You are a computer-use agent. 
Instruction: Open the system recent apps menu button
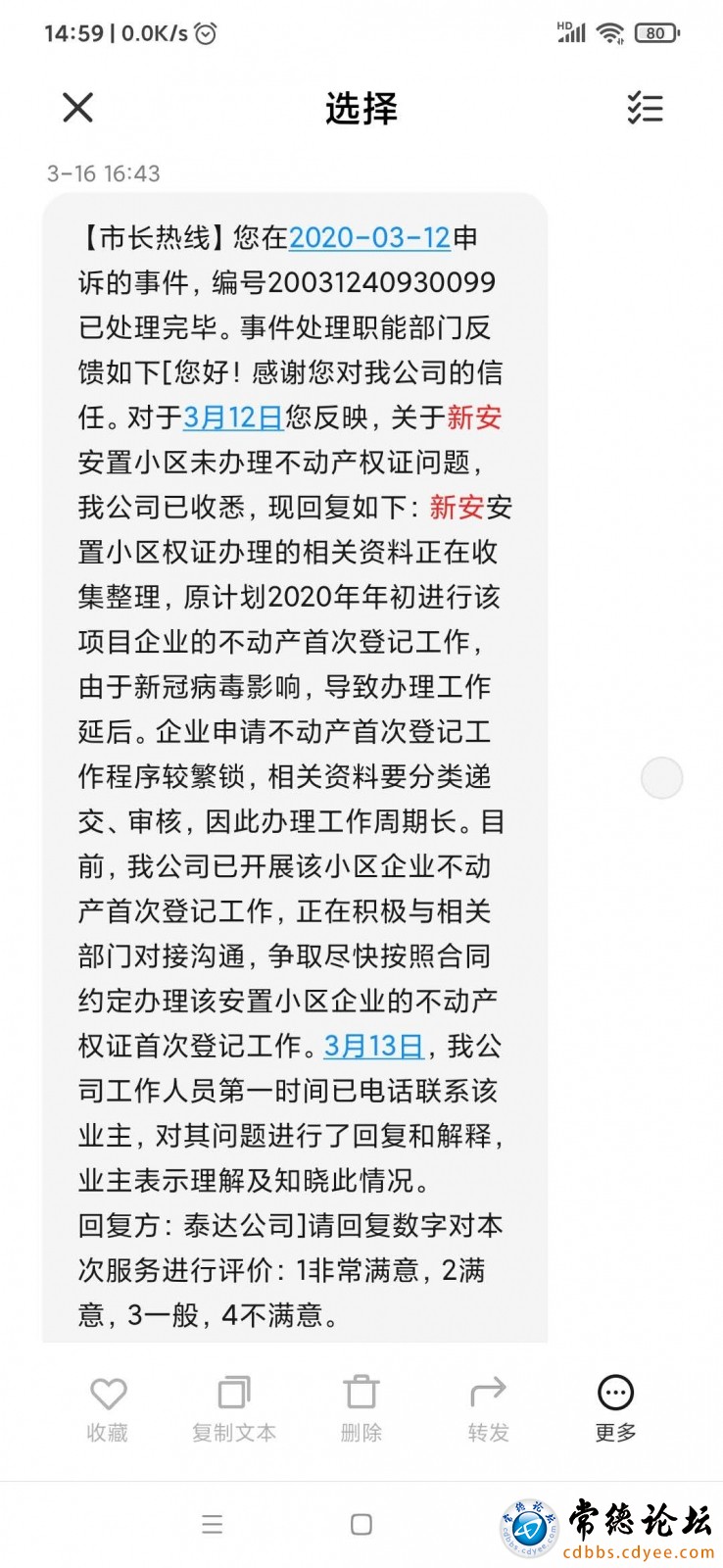(213, 1524)
